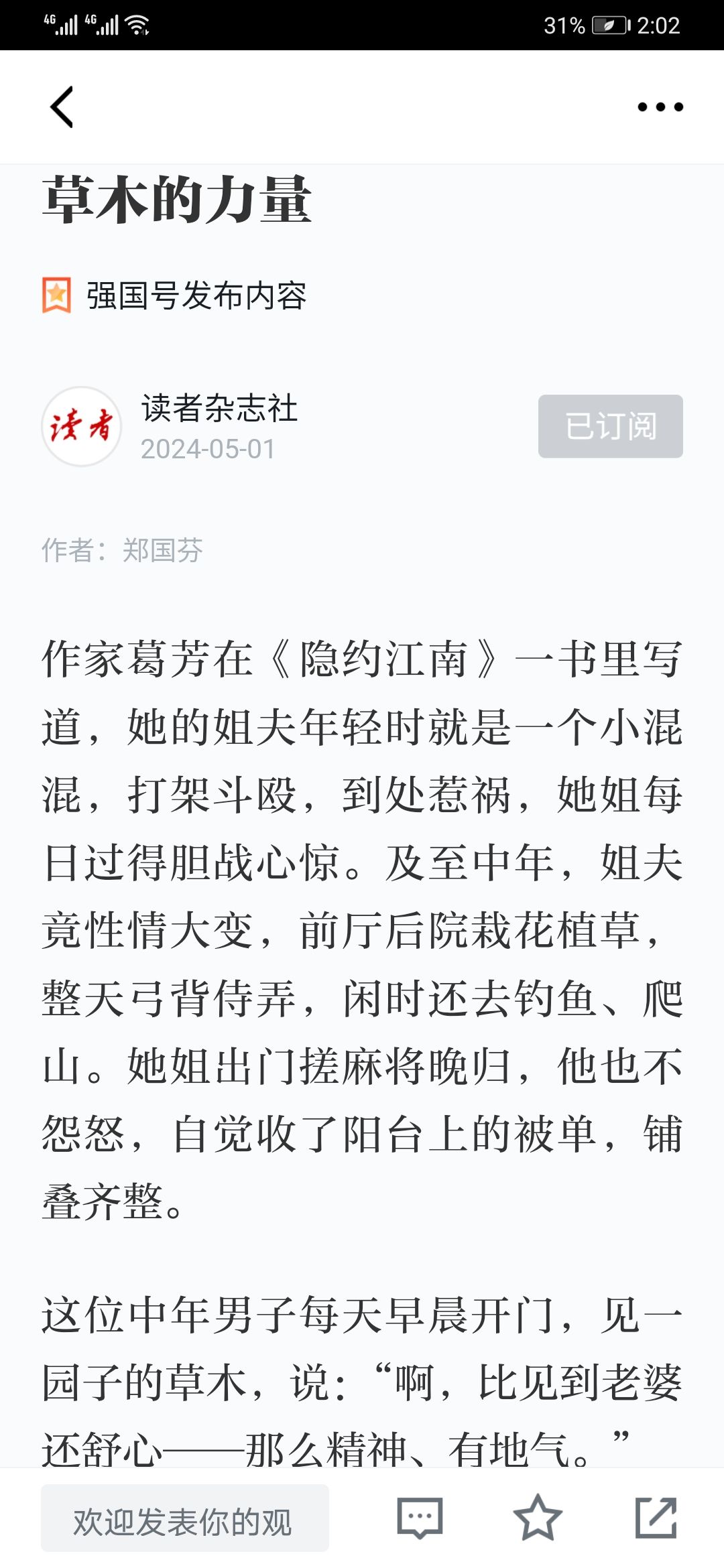Favorite this article with the star
The image size is (724, 1568).
[537, 1518]
